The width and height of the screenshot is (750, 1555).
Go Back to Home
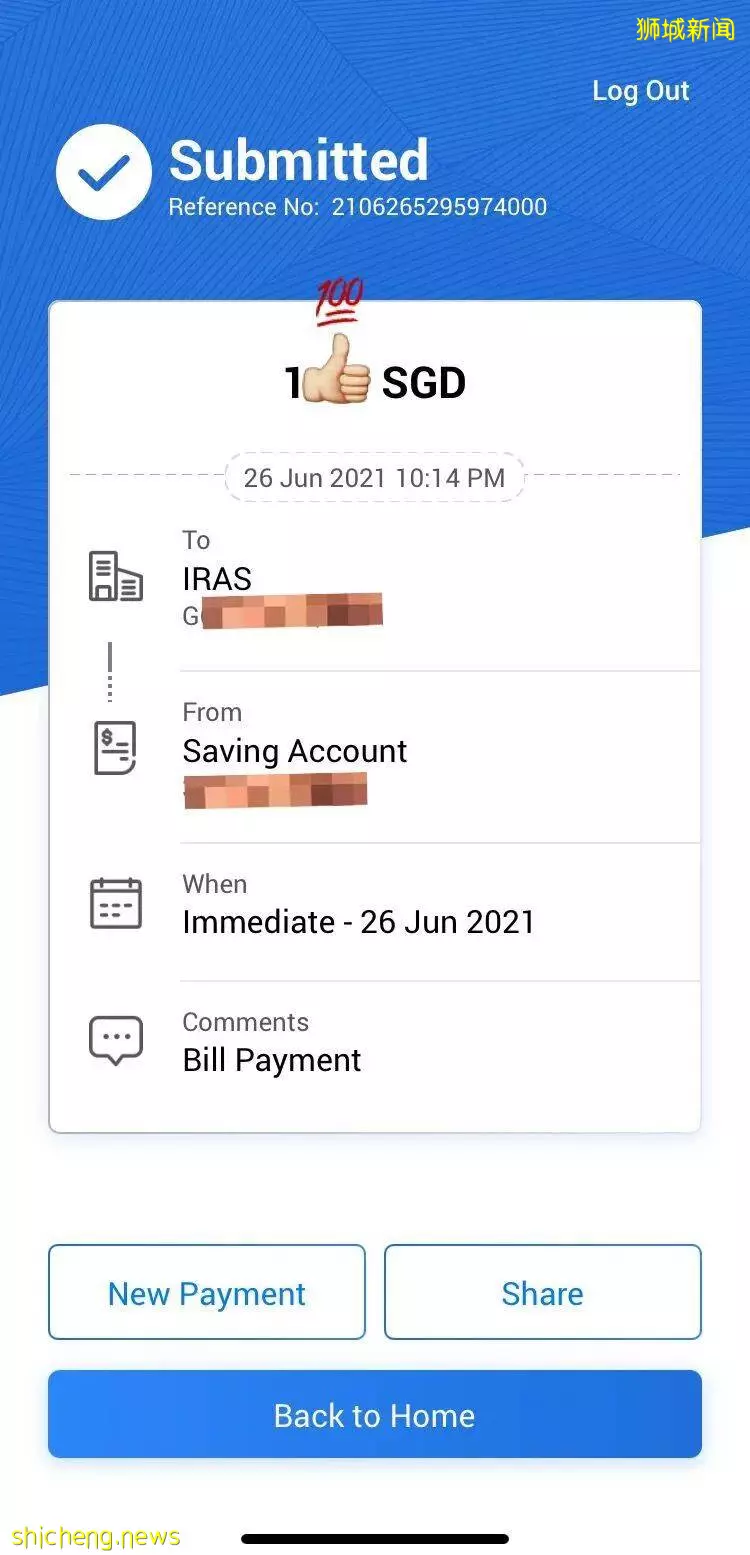point(375,1414)
